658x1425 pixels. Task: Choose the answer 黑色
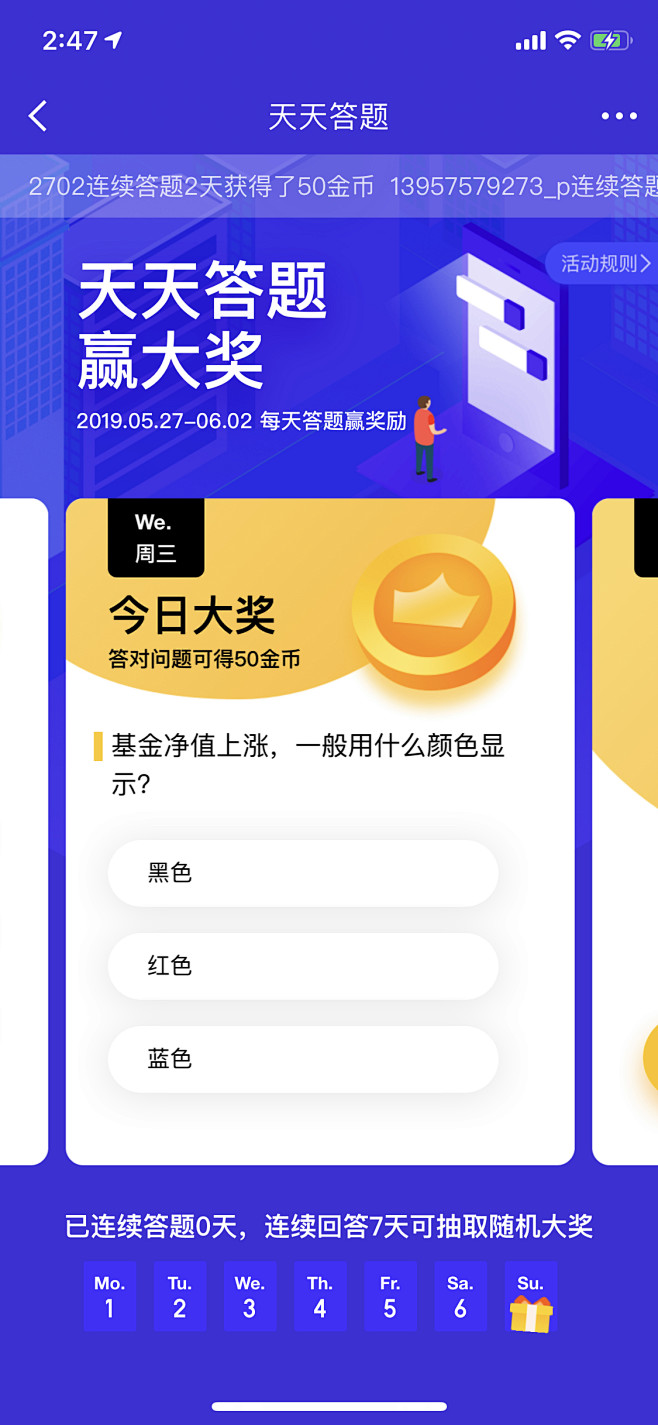(303, 873)
